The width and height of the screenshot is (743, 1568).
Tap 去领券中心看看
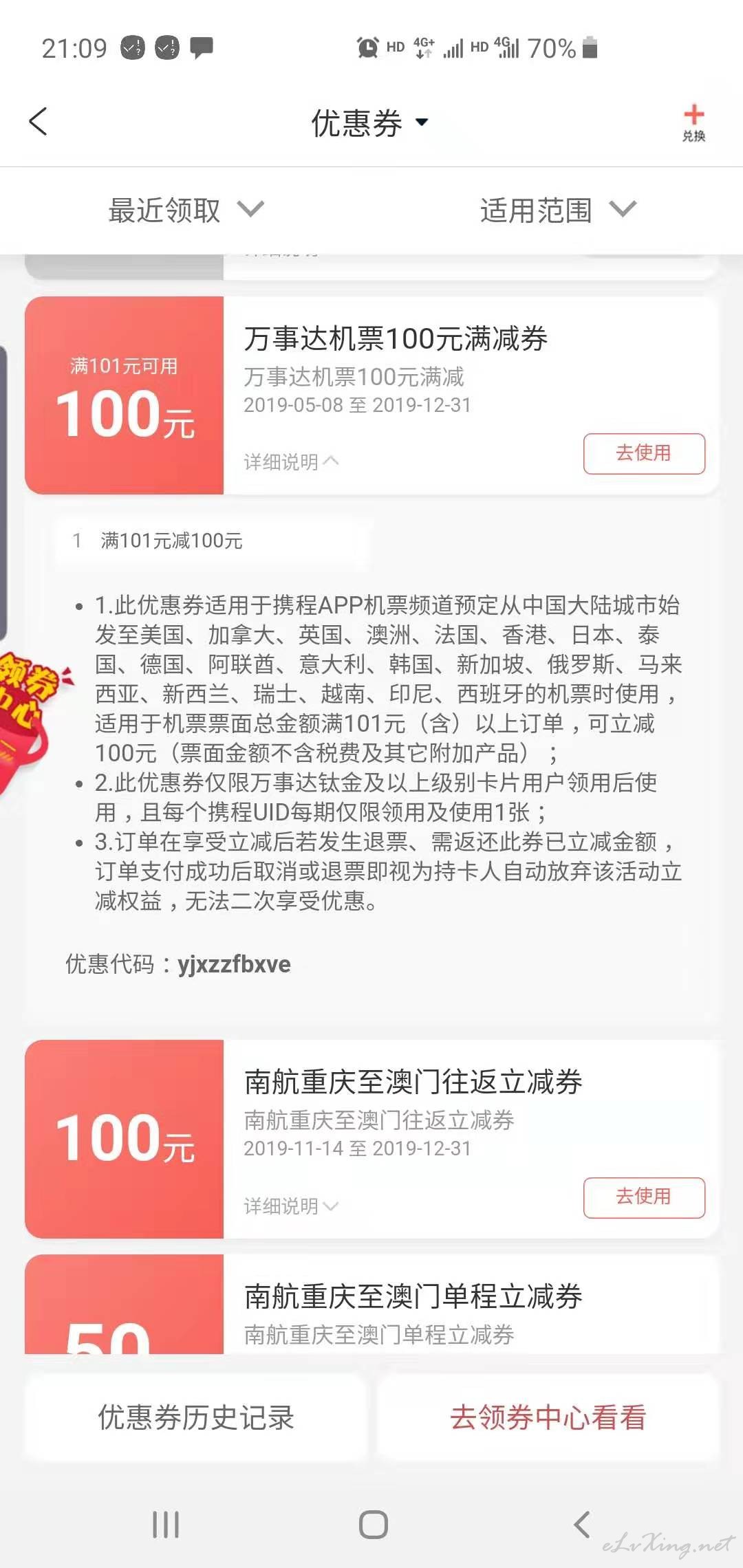548,1417
